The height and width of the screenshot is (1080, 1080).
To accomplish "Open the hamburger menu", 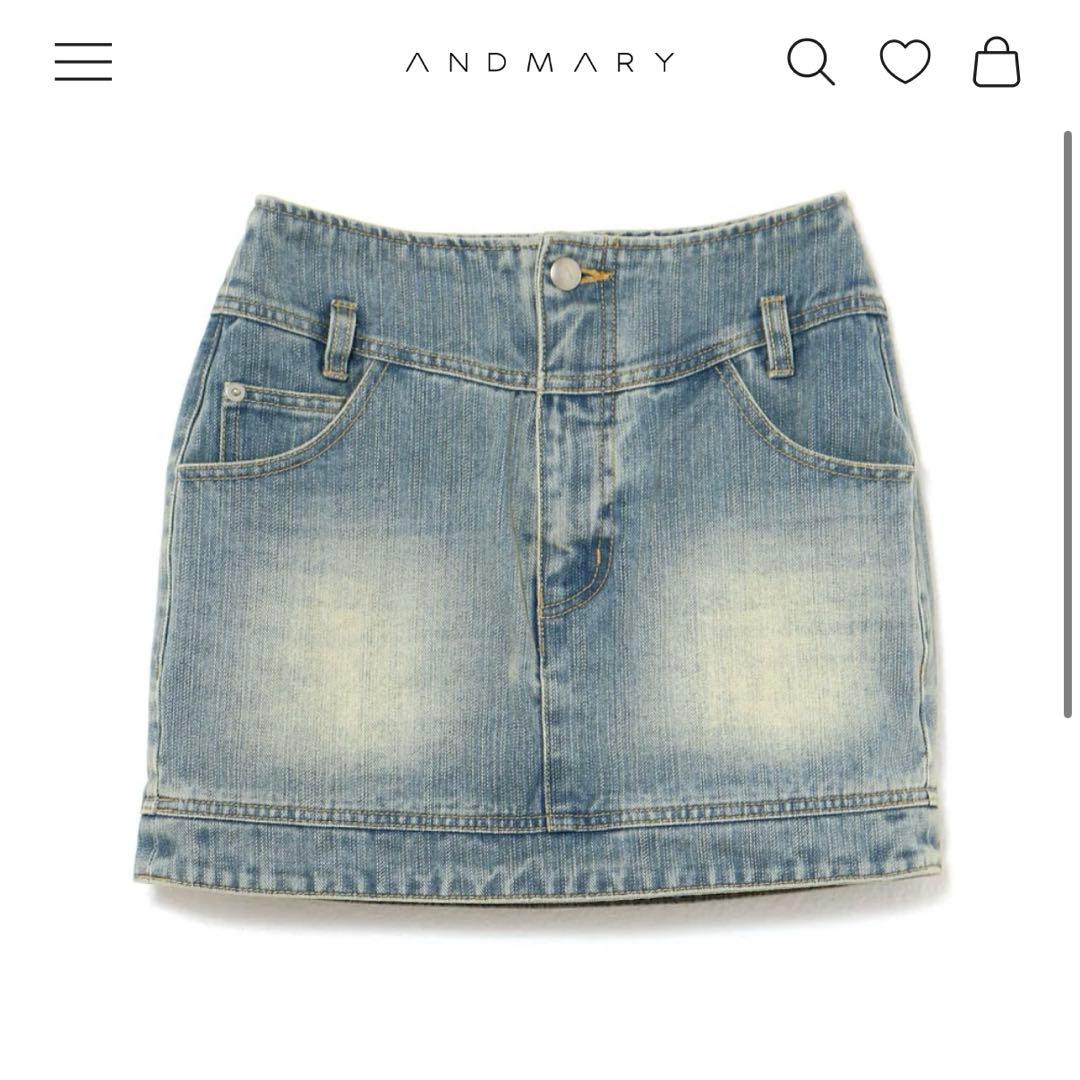I will tap(83, 61).
